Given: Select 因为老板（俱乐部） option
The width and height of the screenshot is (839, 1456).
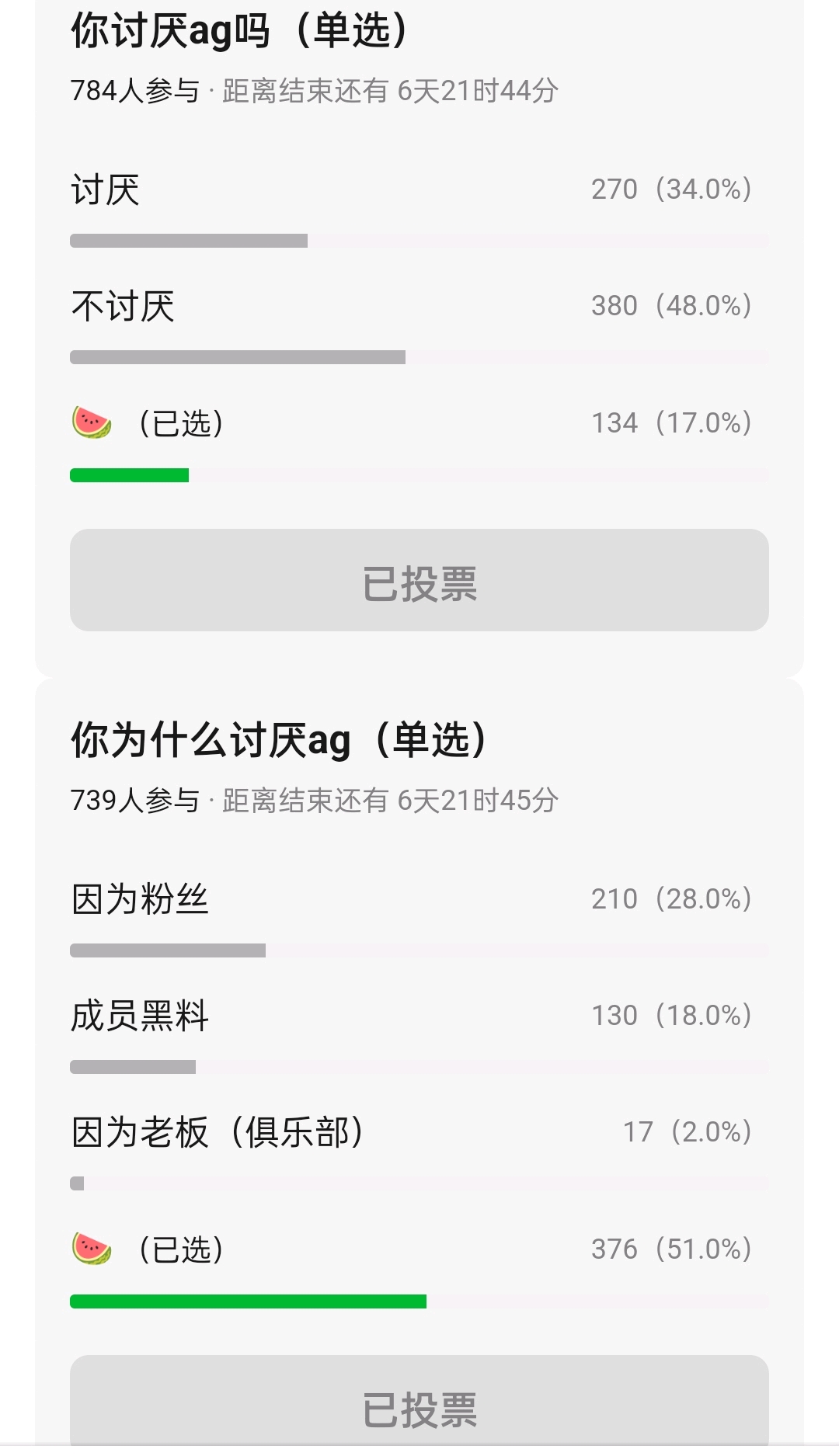Looking at the screenshot, I should pos(419,1151).
